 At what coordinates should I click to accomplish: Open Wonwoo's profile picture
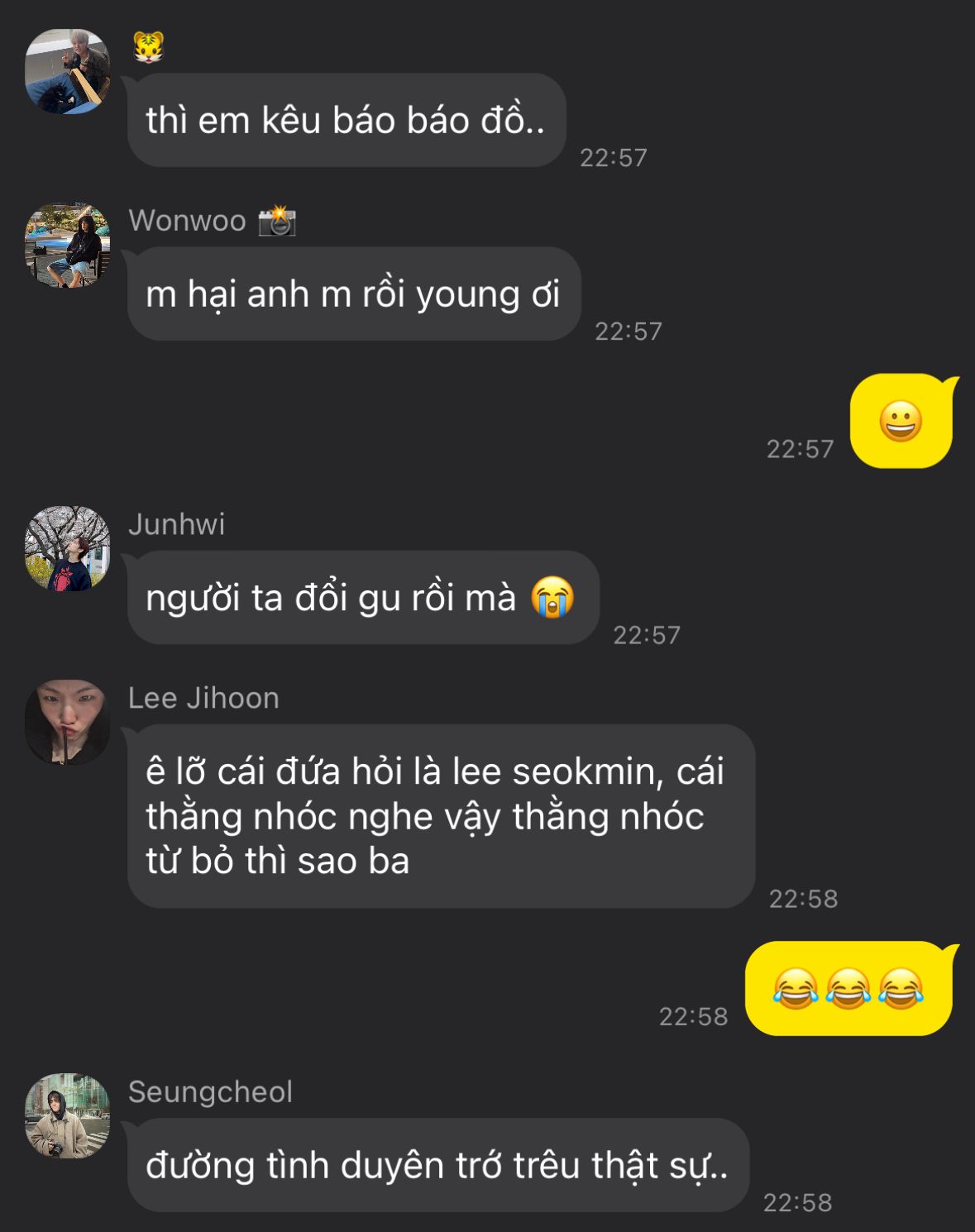[x=67, y=246]
